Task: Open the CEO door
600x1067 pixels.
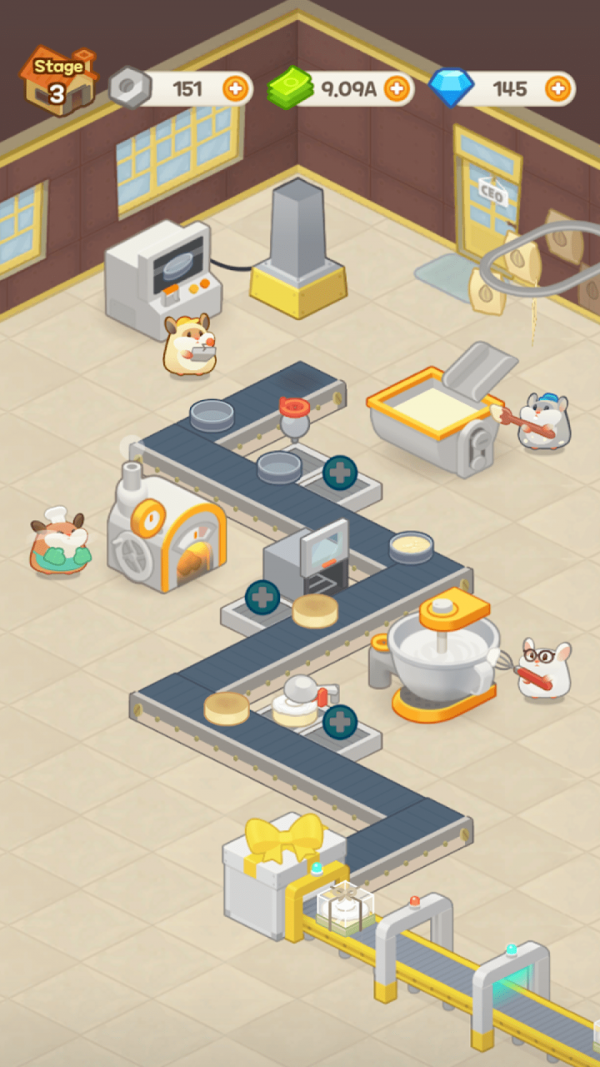Action: coord(487,196)
